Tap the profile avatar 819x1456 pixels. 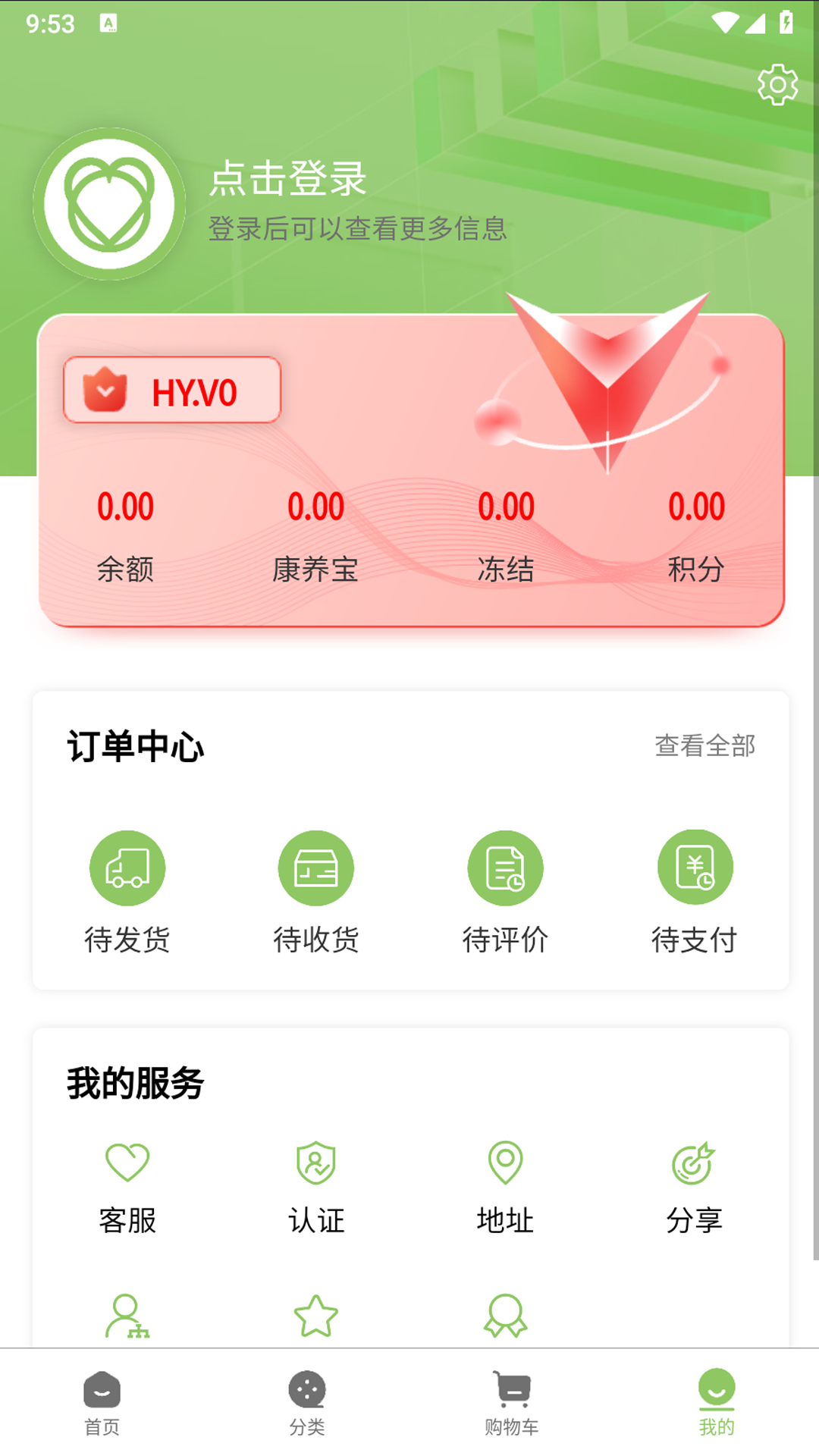coord(110,204)
